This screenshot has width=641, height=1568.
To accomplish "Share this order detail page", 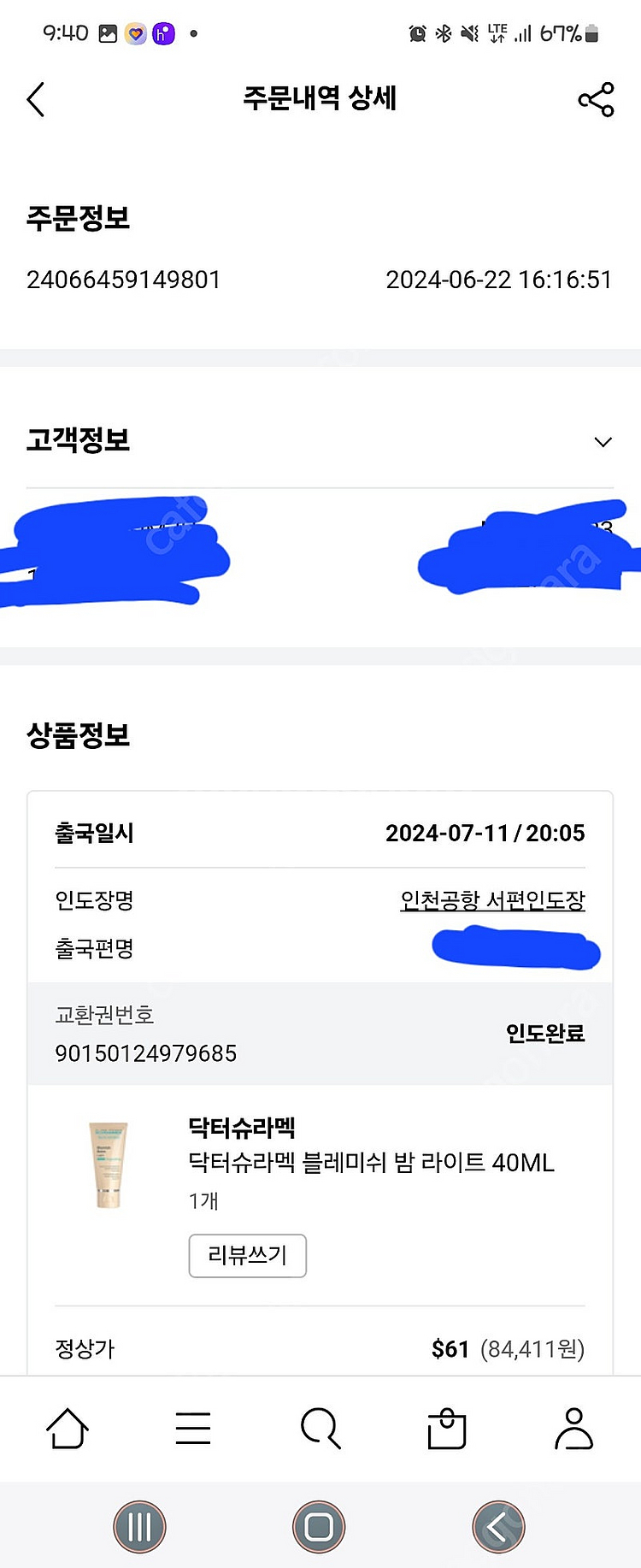I will (596, 100).
